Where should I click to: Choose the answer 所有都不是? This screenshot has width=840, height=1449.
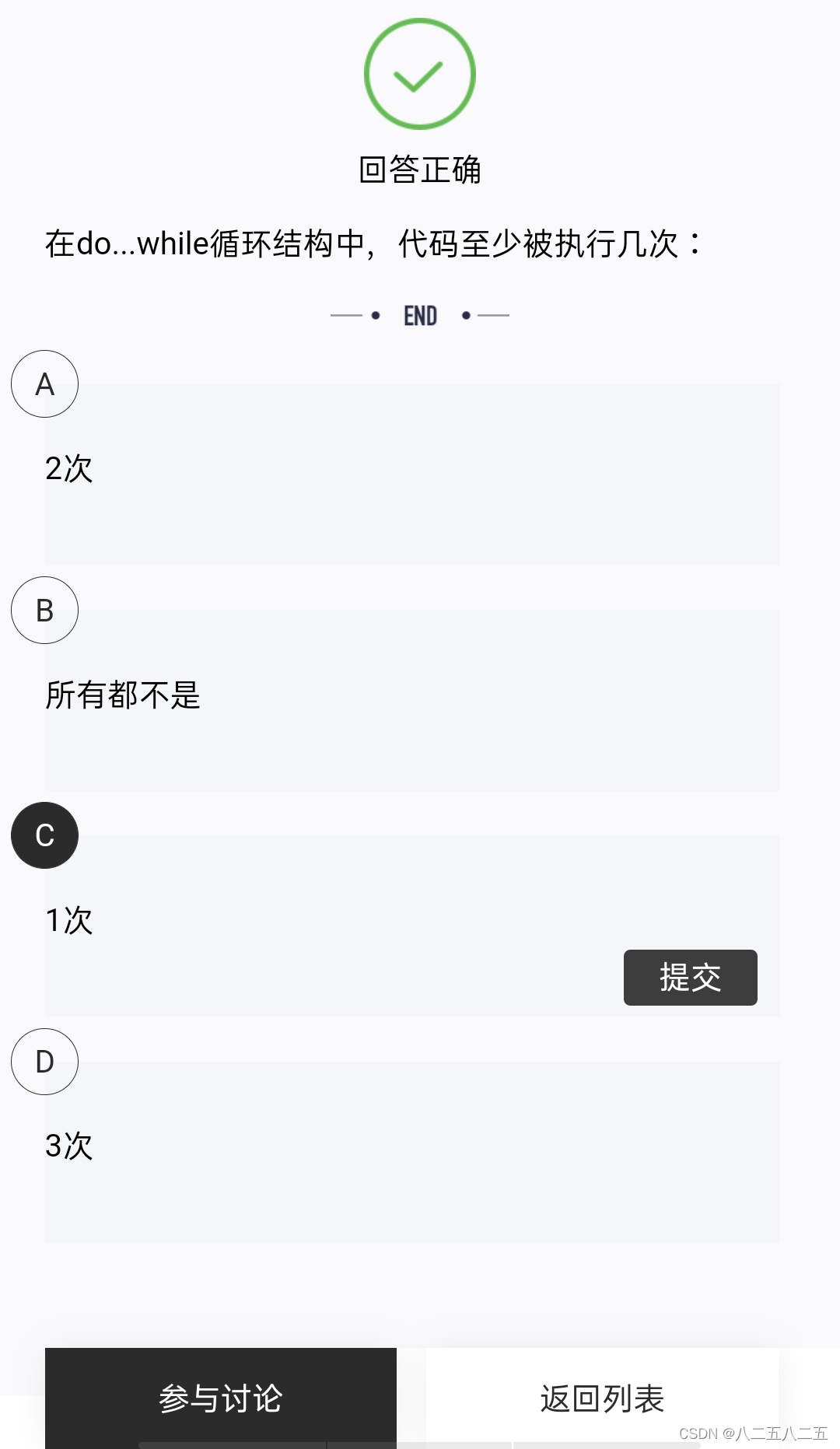(412, 697)
